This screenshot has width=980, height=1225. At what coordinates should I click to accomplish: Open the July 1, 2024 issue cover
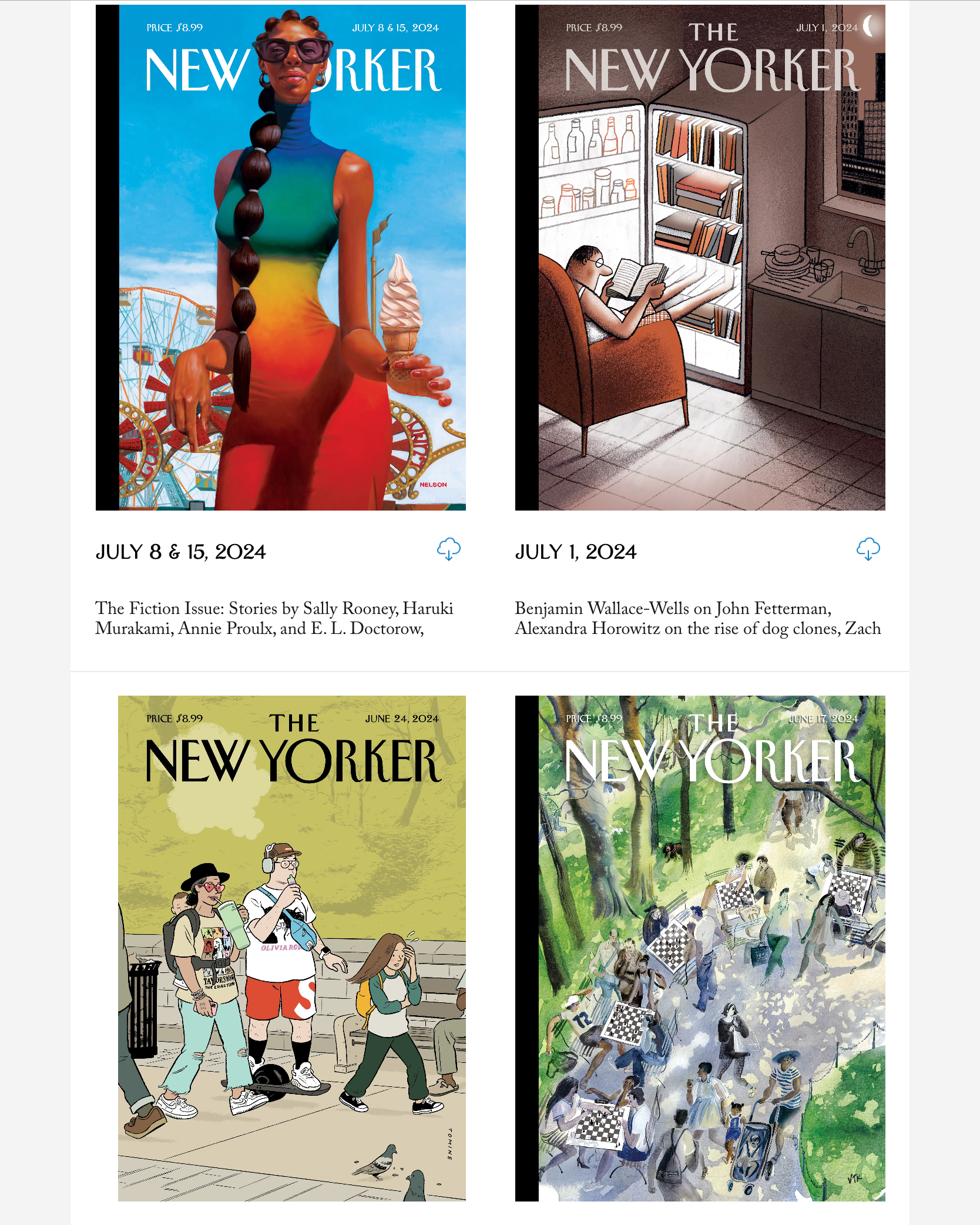click(700, 257)
